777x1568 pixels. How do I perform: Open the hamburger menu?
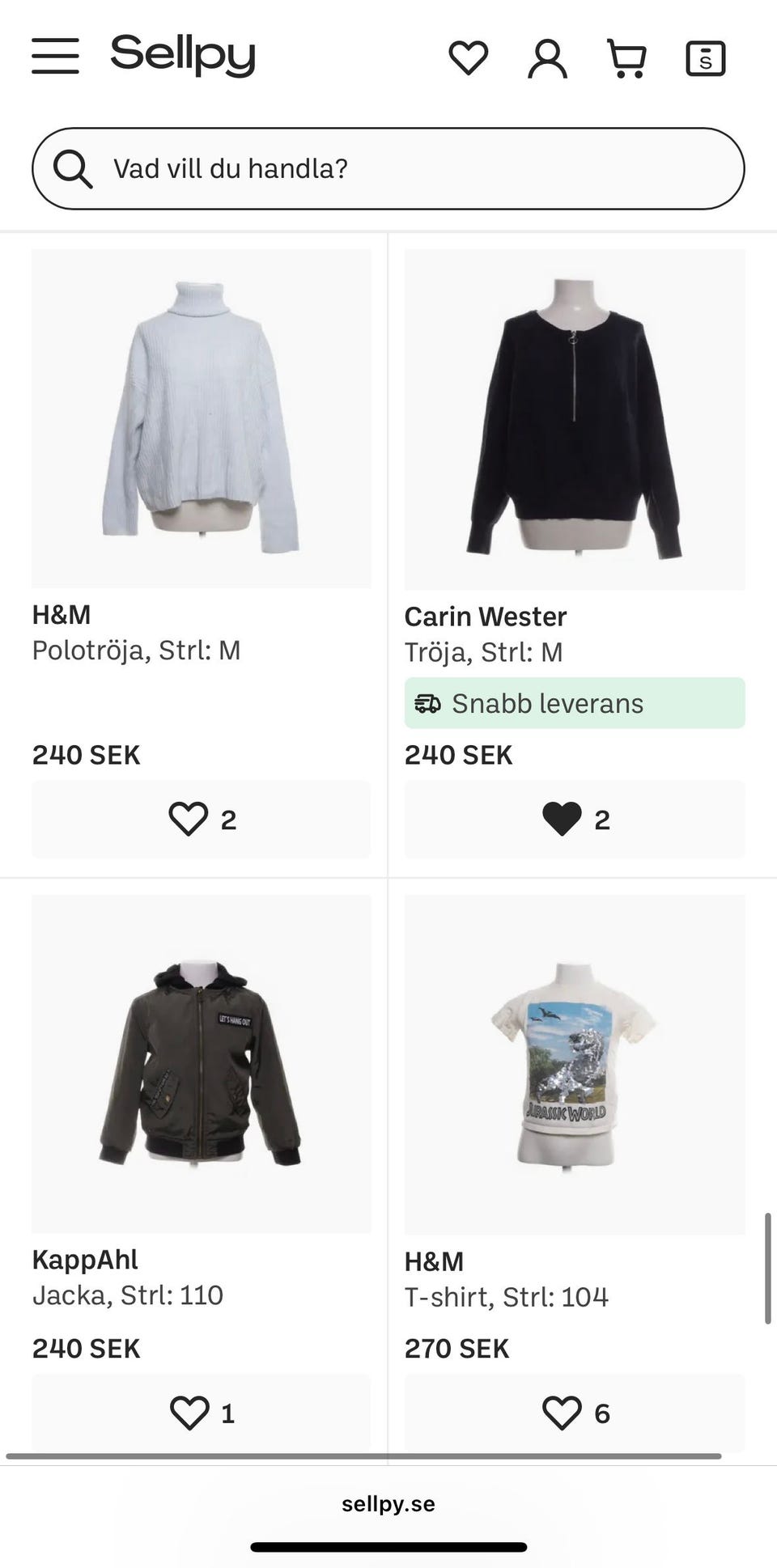pos(55,56)
